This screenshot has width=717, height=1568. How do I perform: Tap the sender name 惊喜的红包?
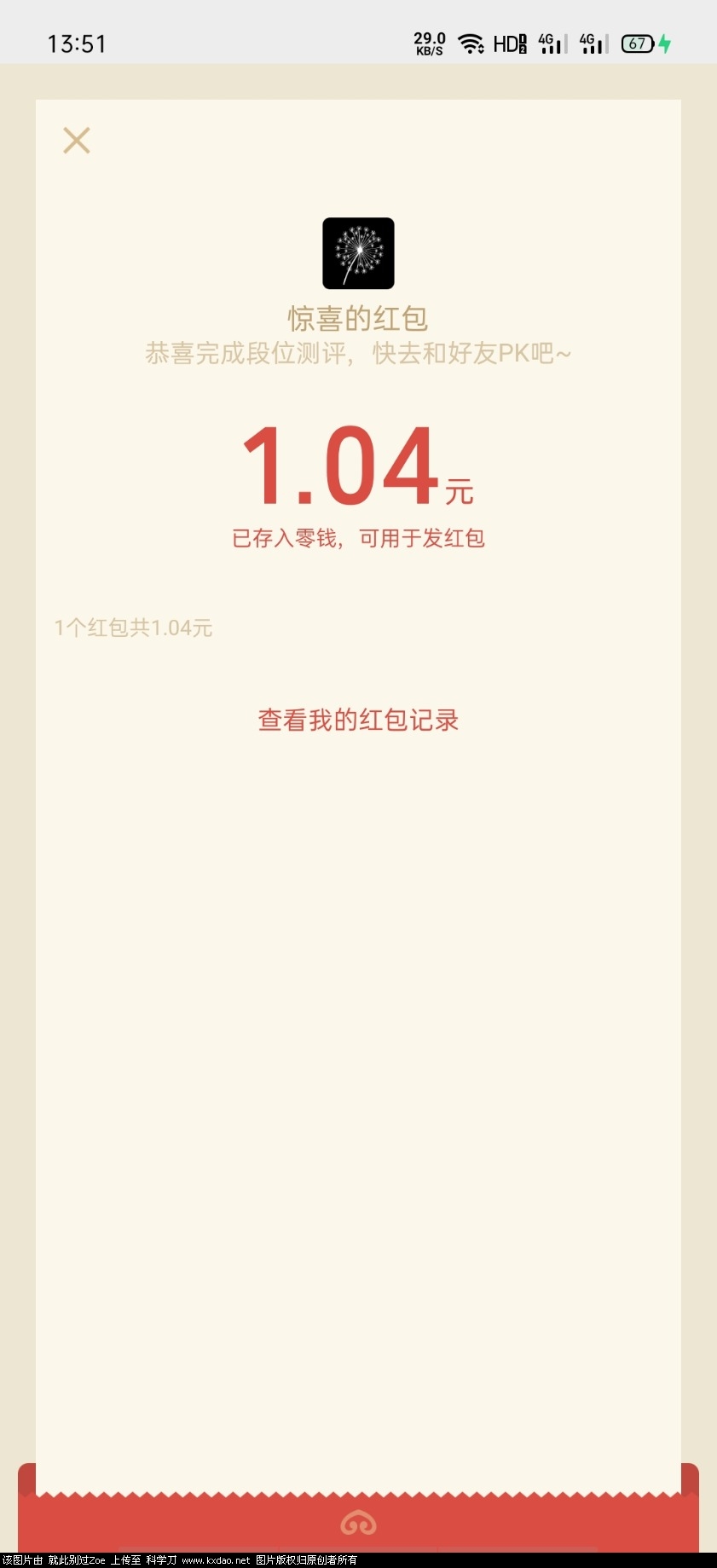(358, 318)
